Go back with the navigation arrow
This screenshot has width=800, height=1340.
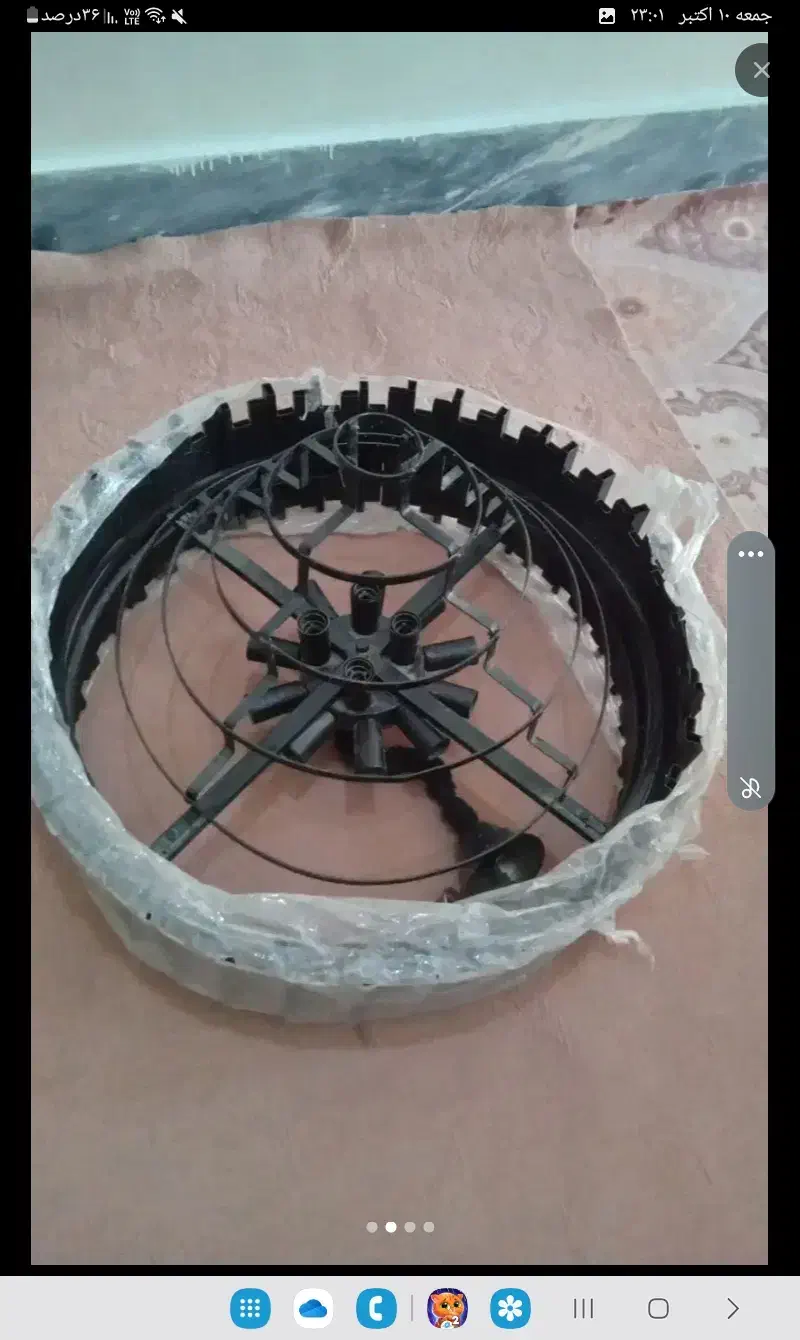point(733,1308)
